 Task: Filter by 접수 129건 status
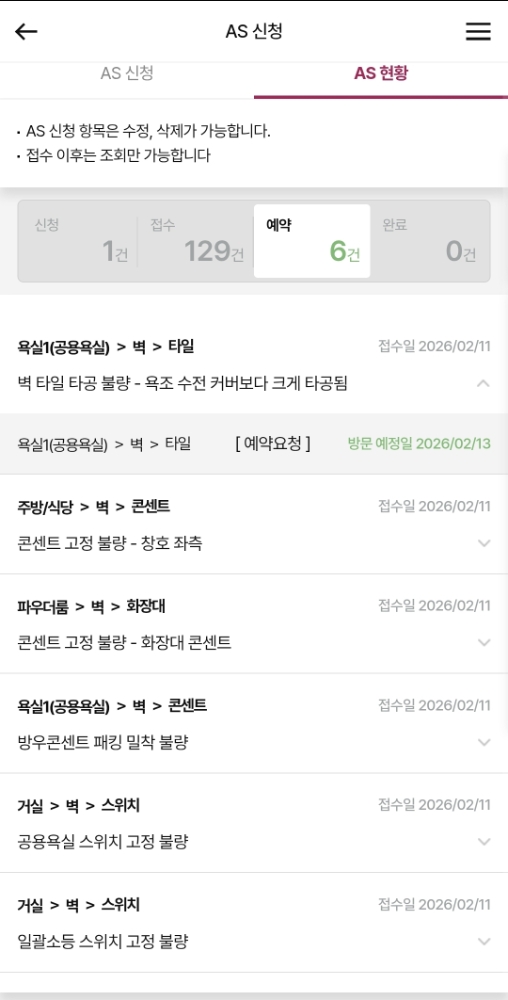click(x=195, y=241)
